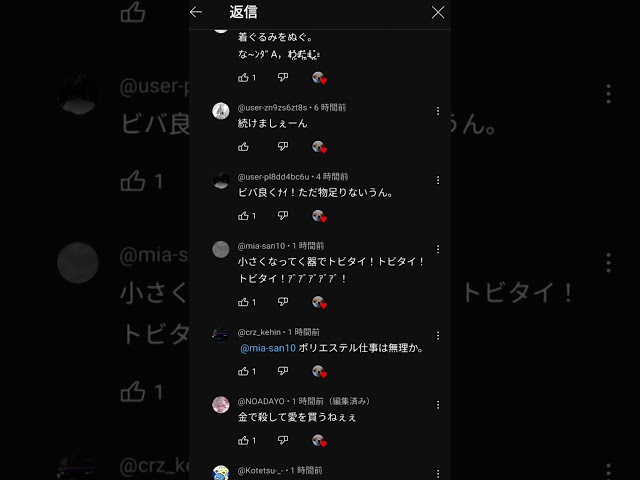The image size is (640, 480).
Task: Open options menu for @mia-san10 comment
Action: click(437, 249)
